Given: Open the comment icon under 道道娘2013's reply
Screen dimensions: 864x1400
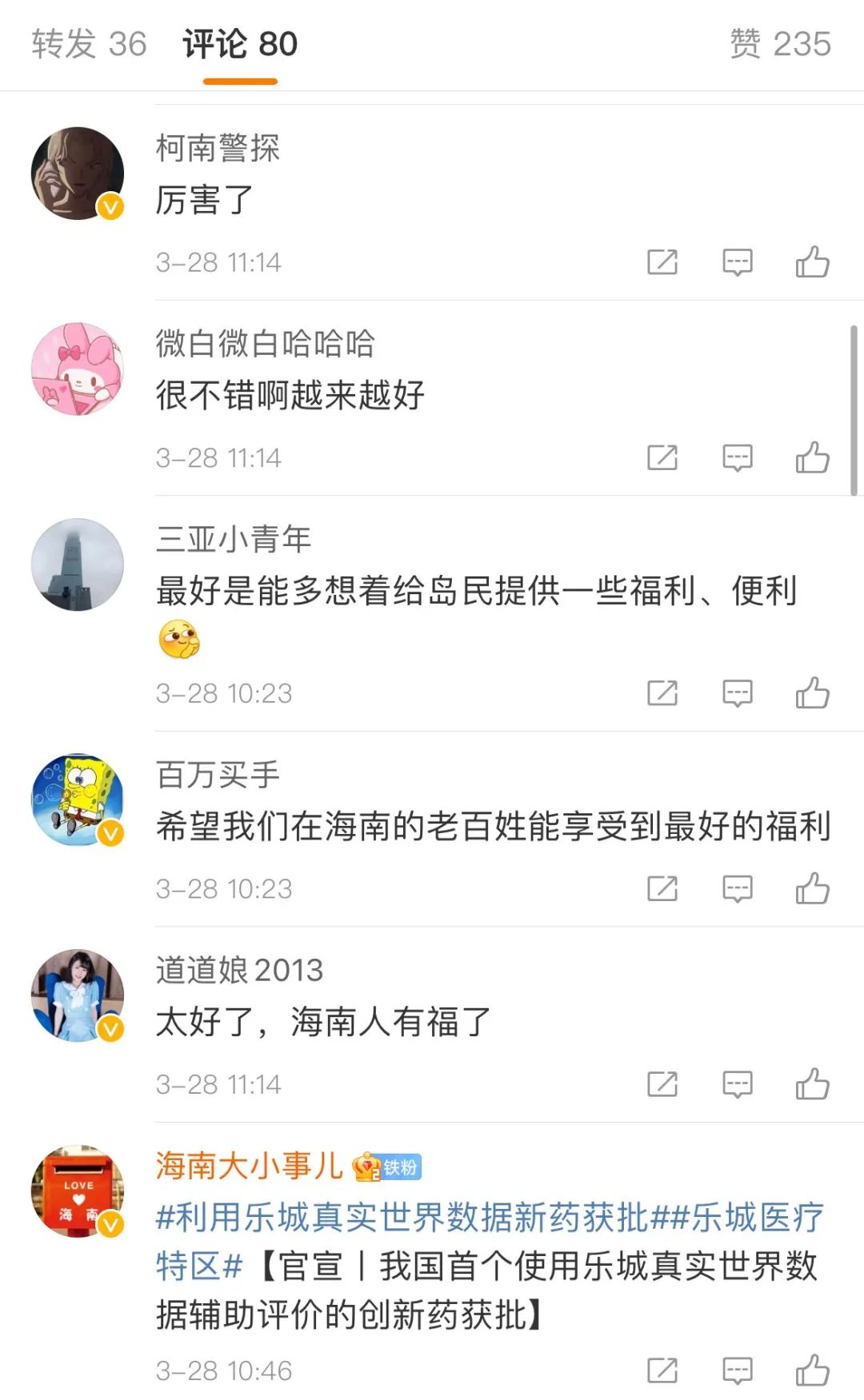Looking at the screenshot, I should point(738,1085).
